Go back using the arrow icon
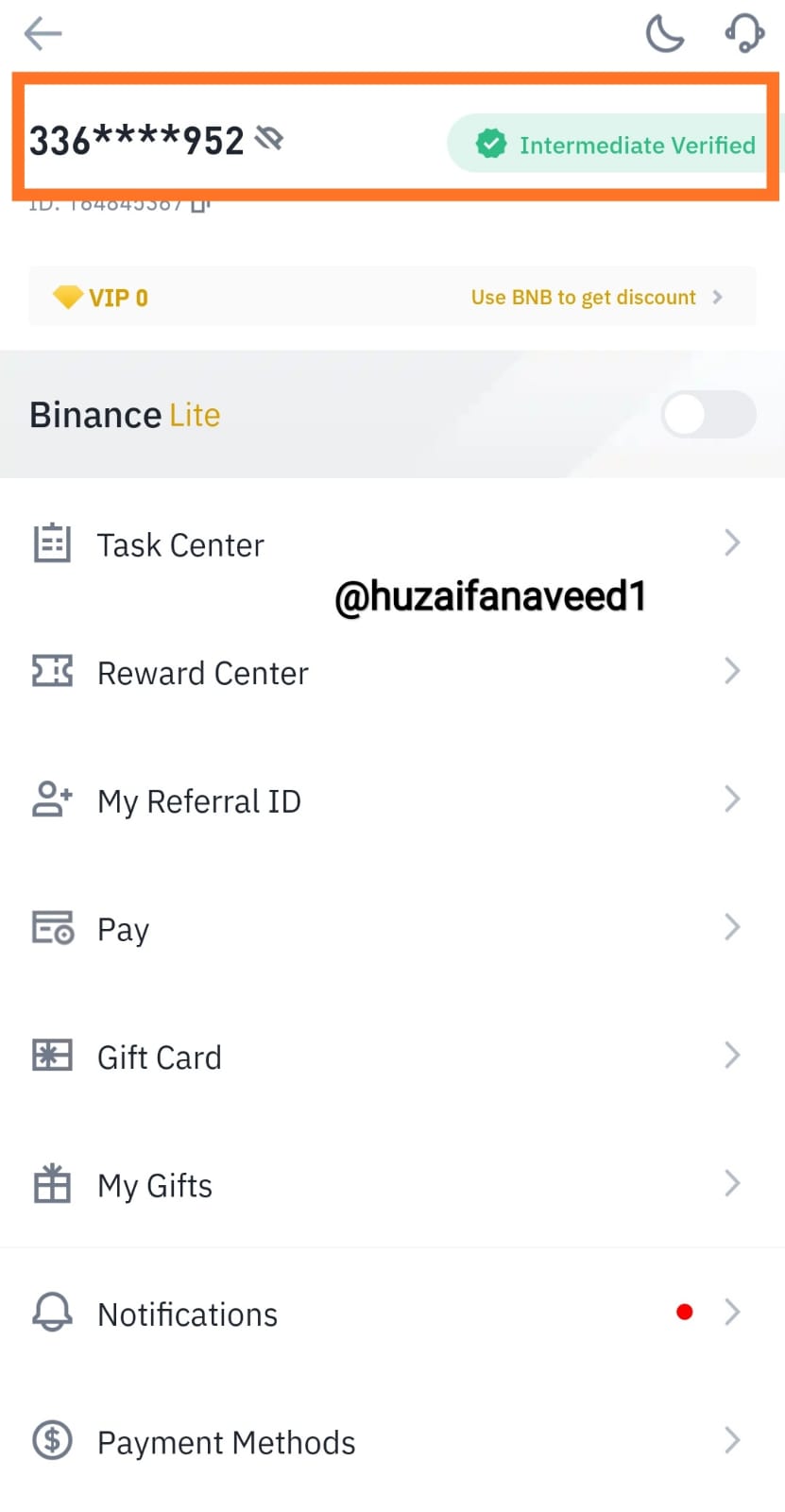Viewport: 785px width, 1512px height. click(43, 34)
